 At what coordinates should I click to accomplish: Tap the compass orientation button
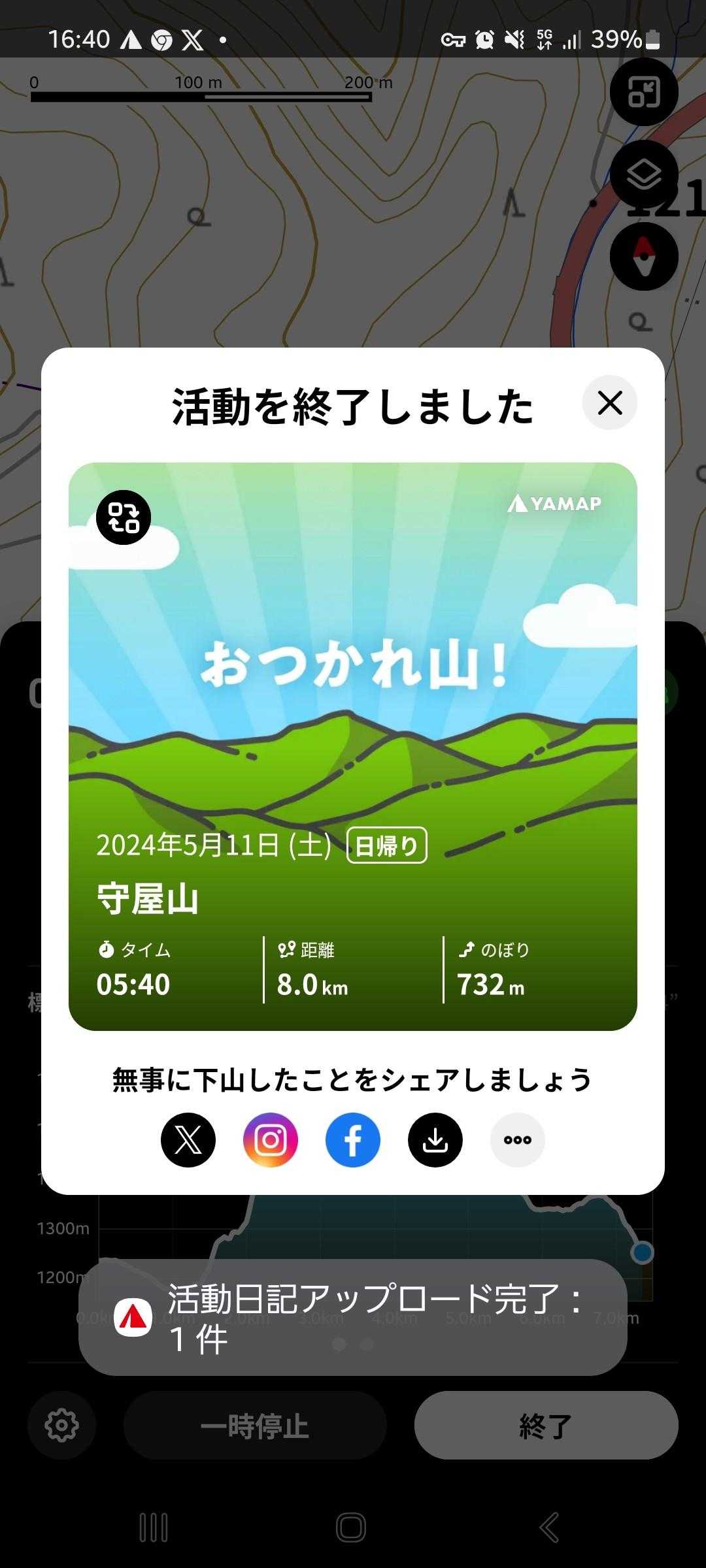tap(644, 256)
